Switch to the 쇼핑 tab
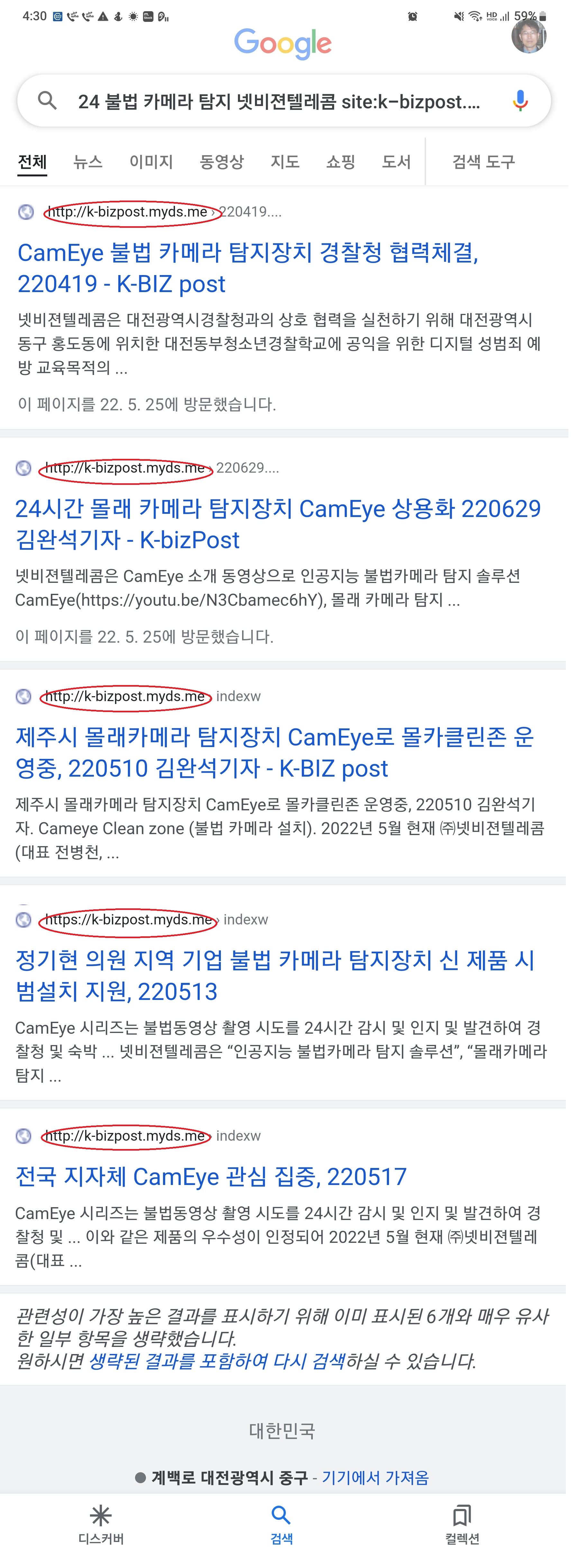571x1568 pixels. click(x=341, y=162)
